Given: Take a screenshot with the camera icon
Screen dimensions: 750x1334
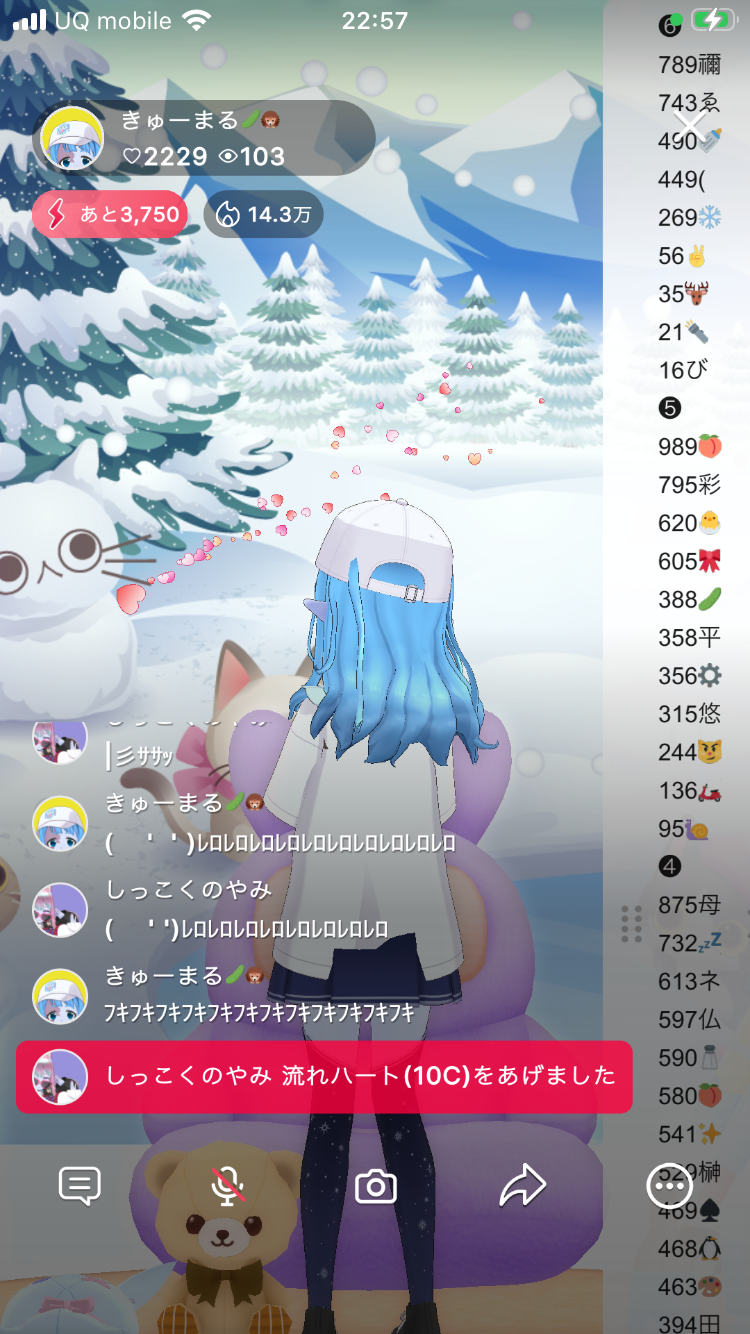Looking at the screenshot, I should [376, 1187].
